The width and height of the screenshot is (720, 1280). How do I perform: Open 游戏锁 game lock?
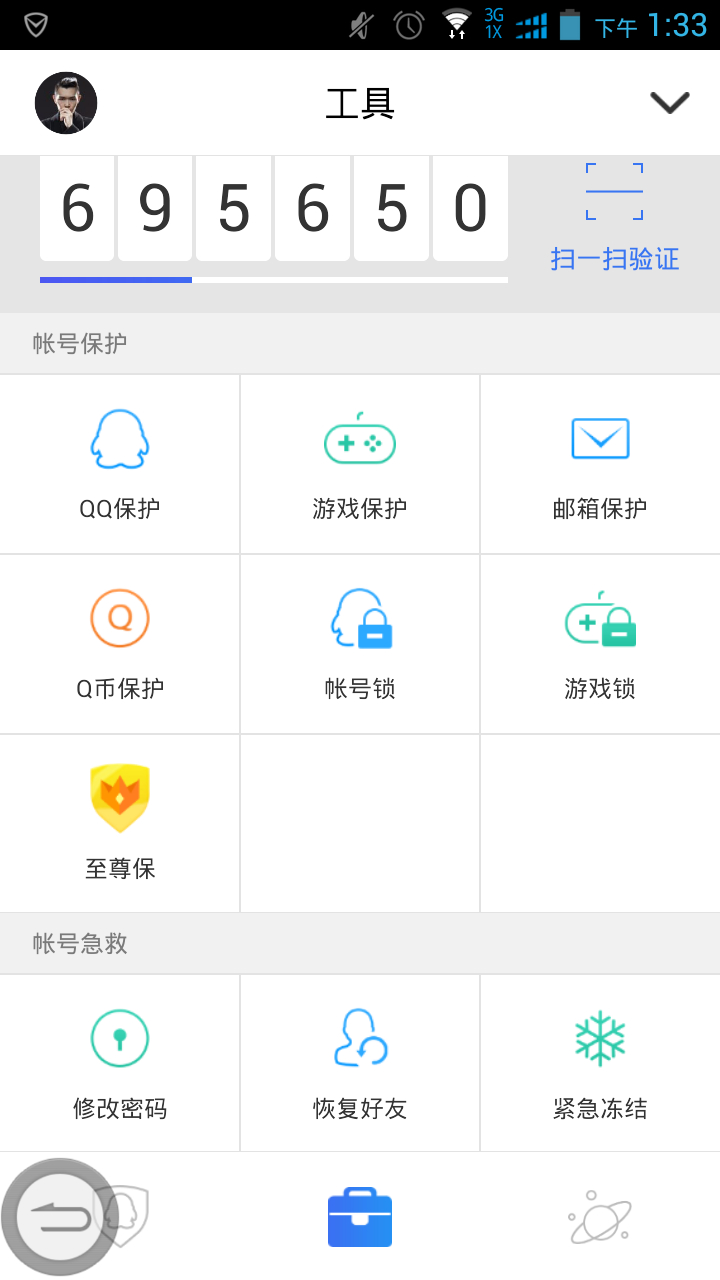600,644
